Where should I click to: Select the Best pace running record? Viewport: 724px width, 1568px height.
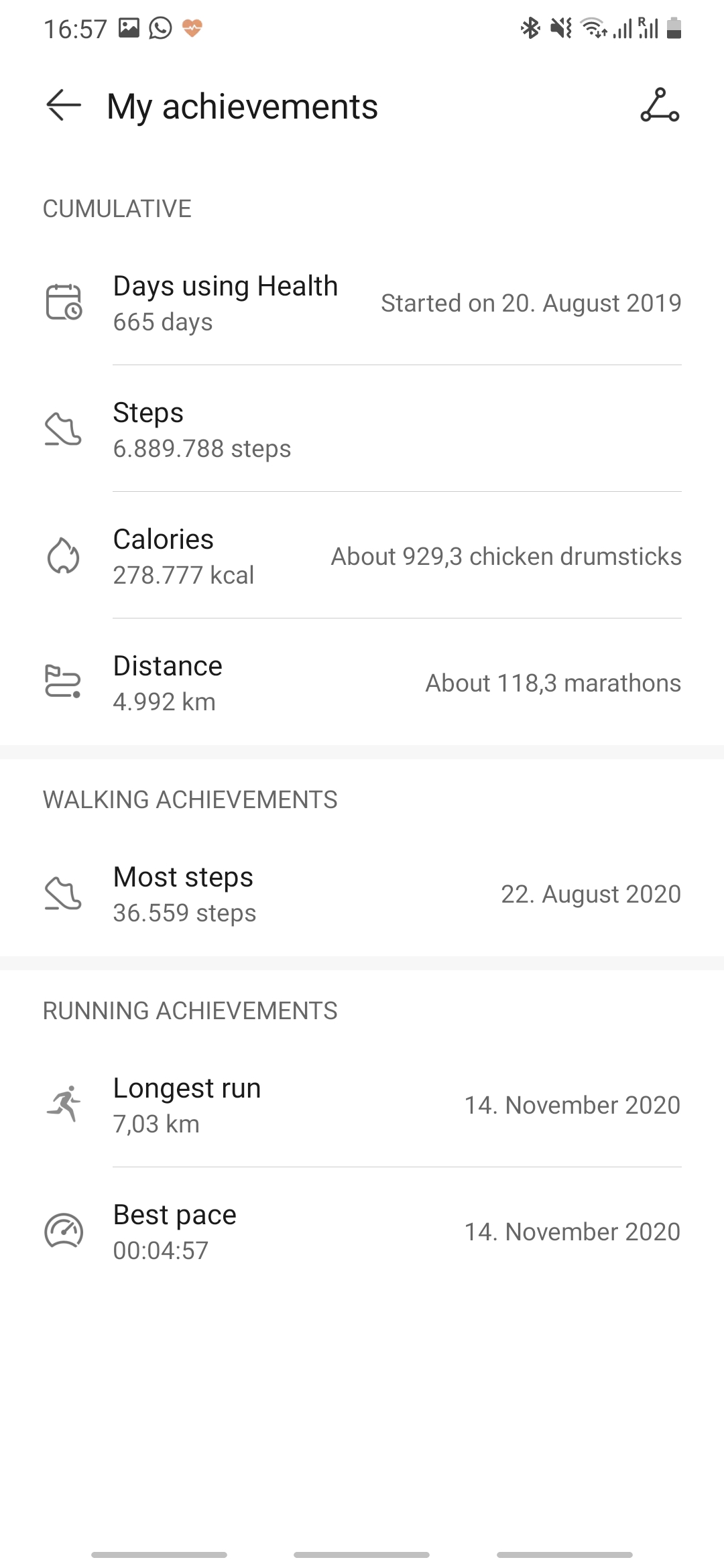pyautogui.click(x=362, y=1232)
